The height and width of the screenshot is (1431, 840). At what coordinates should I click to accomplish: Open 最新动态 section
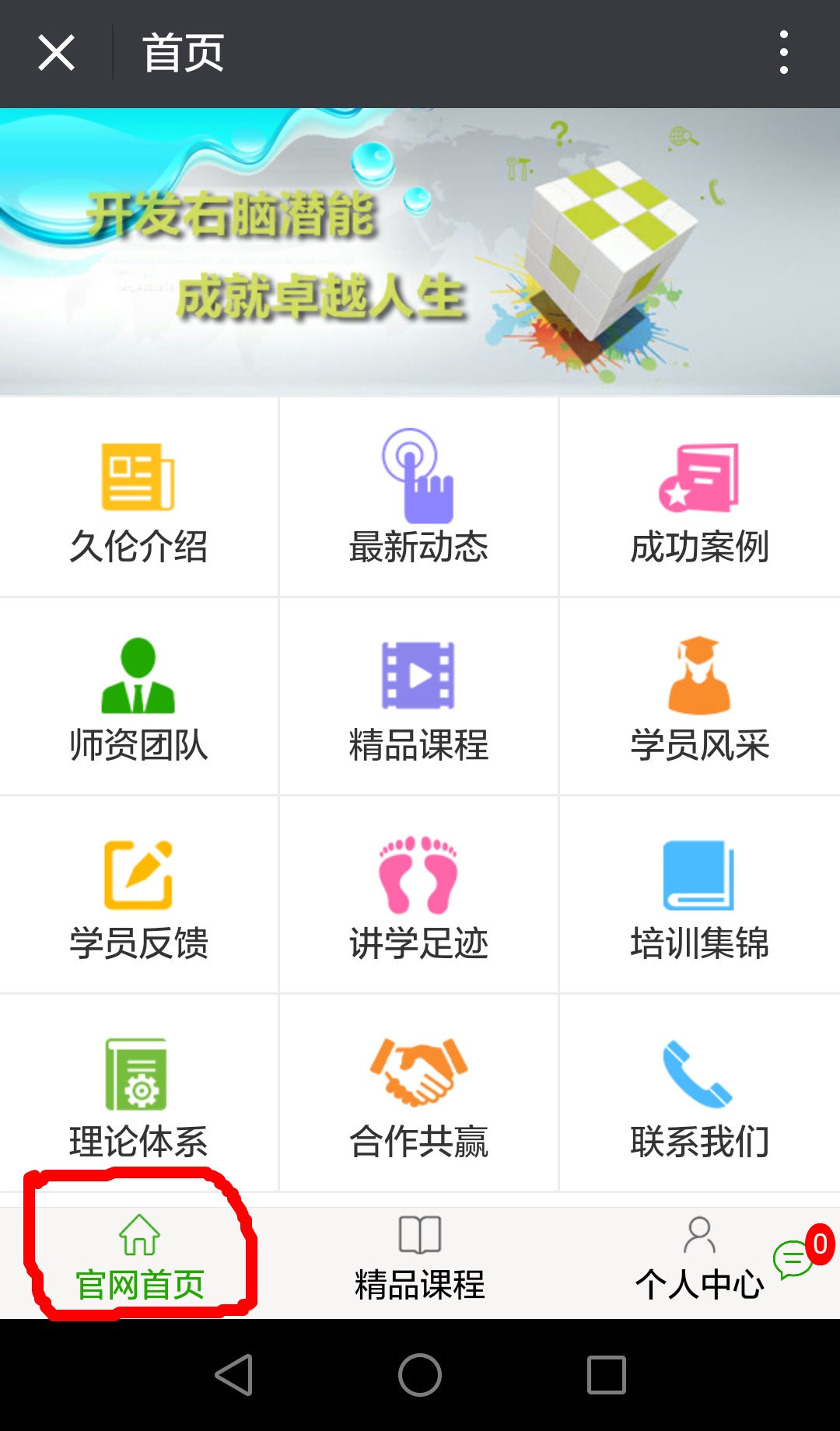[419, 498]
